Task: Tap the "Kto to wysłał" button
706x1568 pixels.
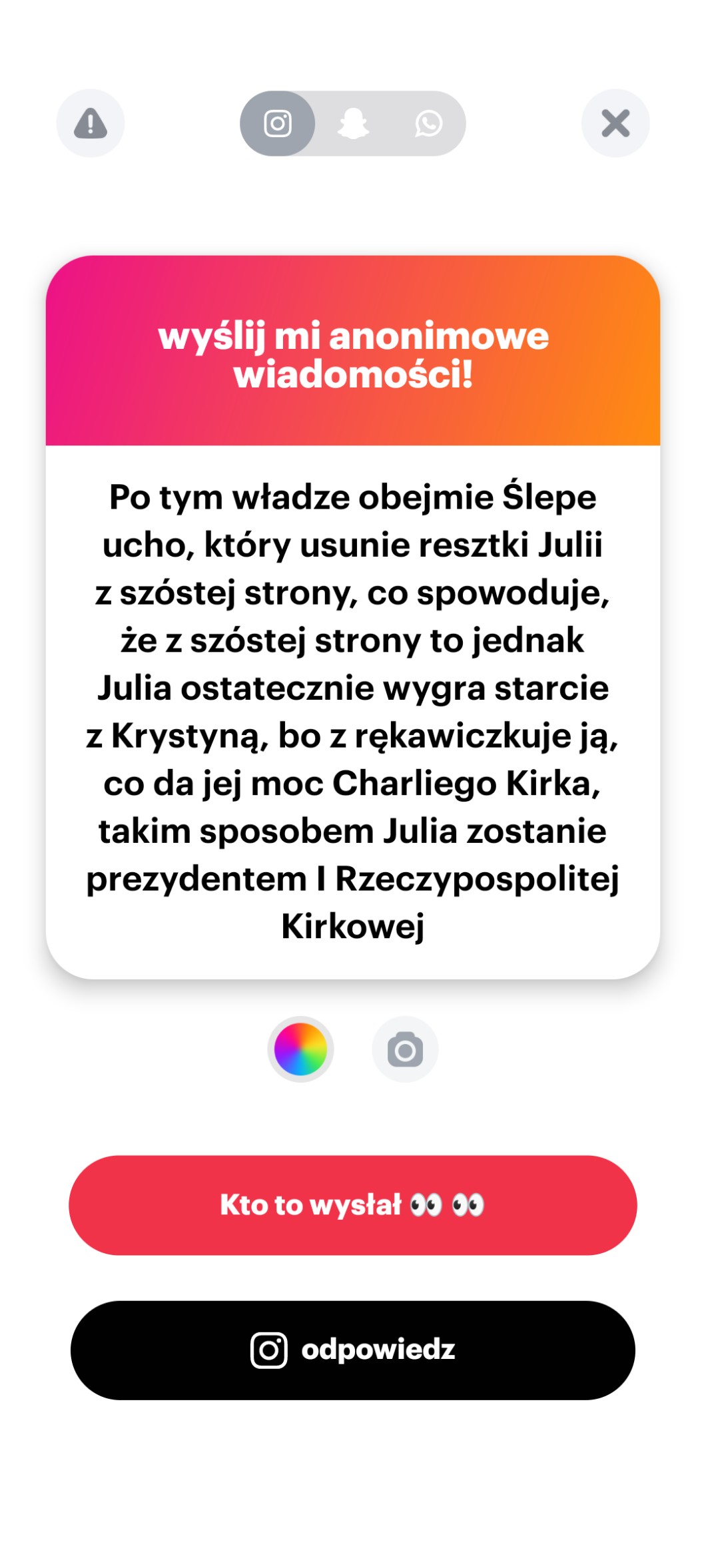Action: click(x=353, y=1205)
